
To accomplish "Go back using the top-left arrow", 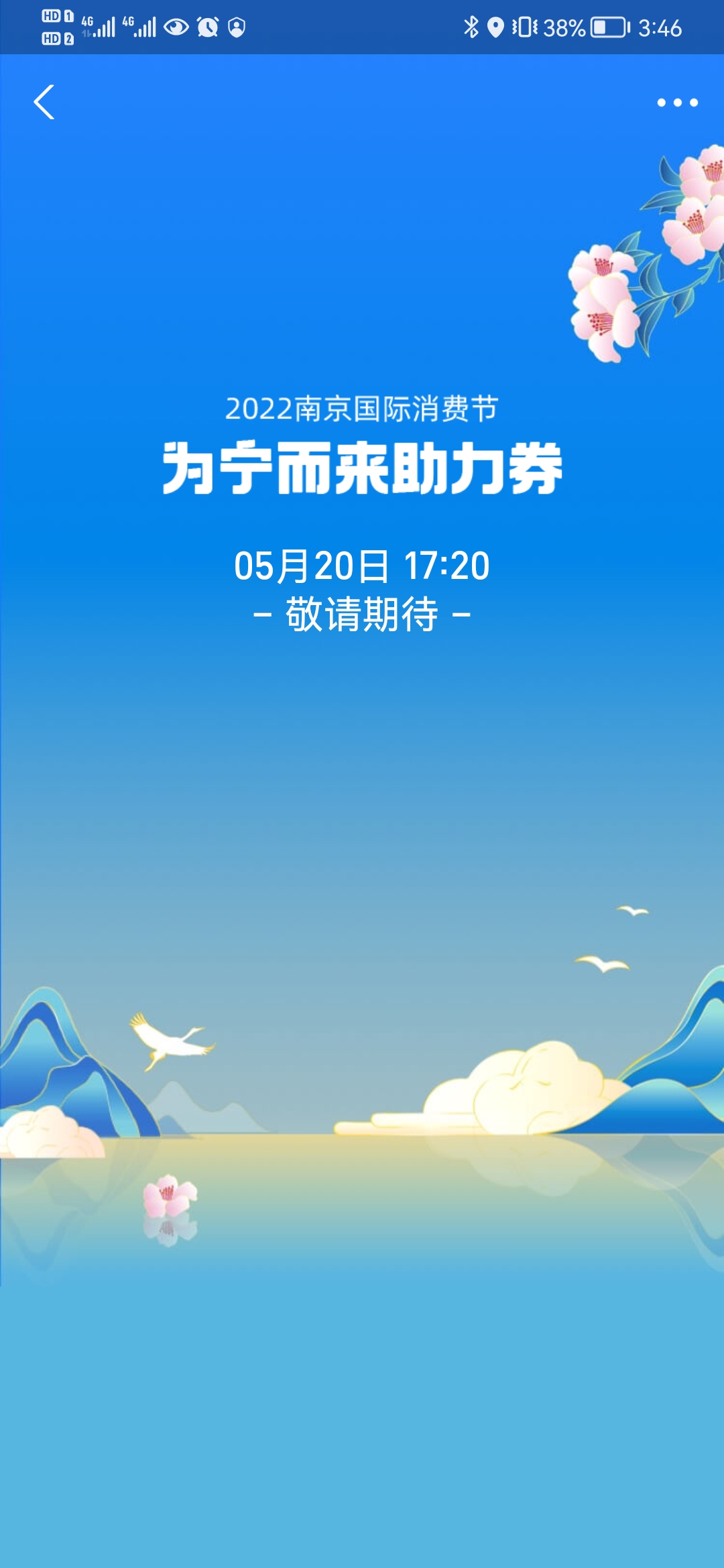I will (x=44, y=103).
